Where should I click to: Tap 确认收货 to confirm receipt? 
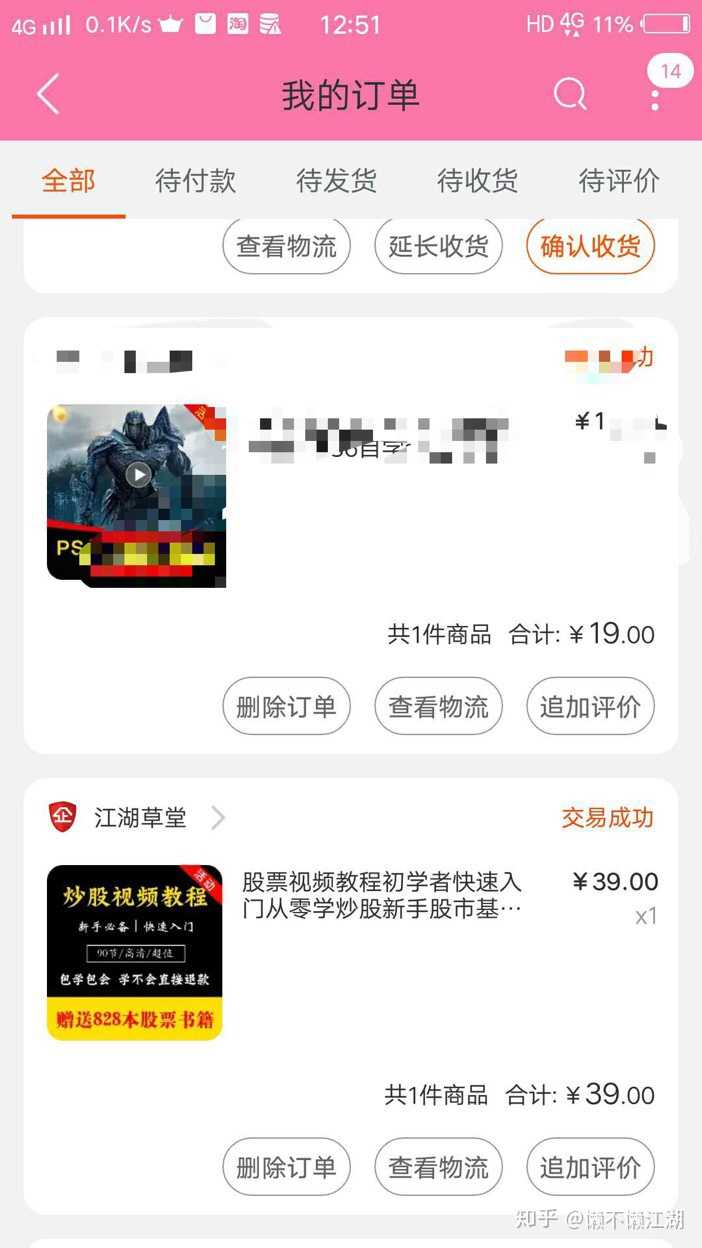point(590,246)
